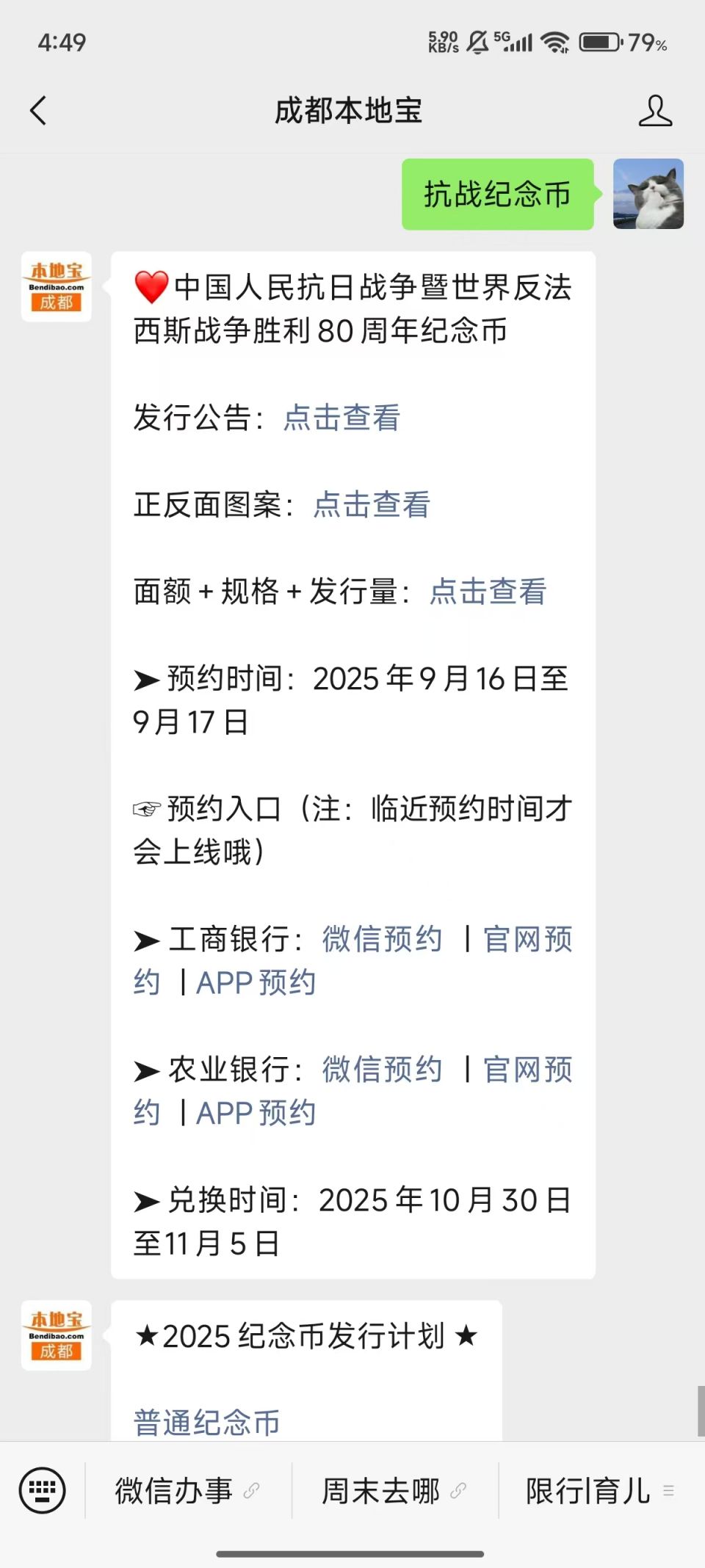The width and height of the screenshot is (705, 1568).
Task: Open the 微信办事 menu
Action: point(175,1491)
